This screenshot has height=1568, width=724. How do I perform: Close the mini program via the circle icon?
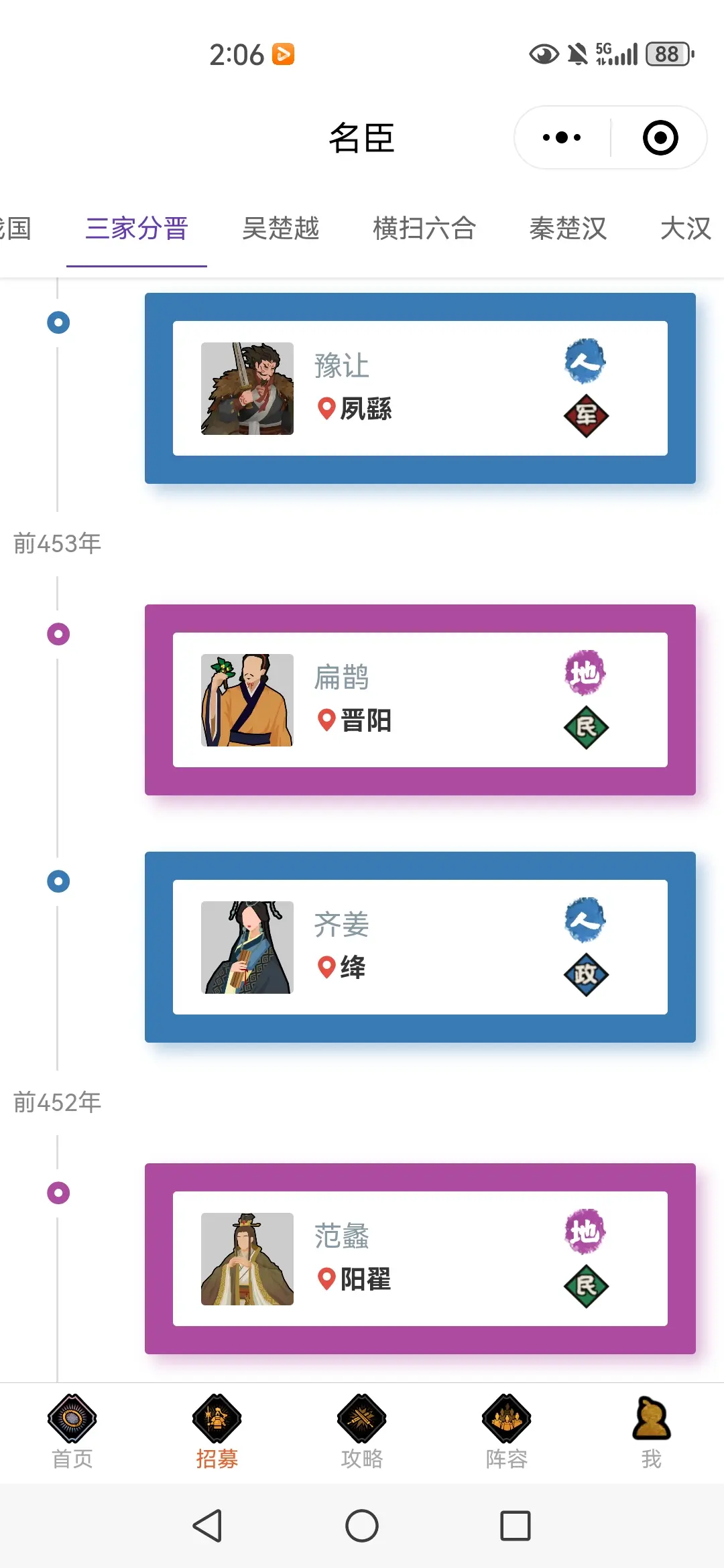click(660, 137)
